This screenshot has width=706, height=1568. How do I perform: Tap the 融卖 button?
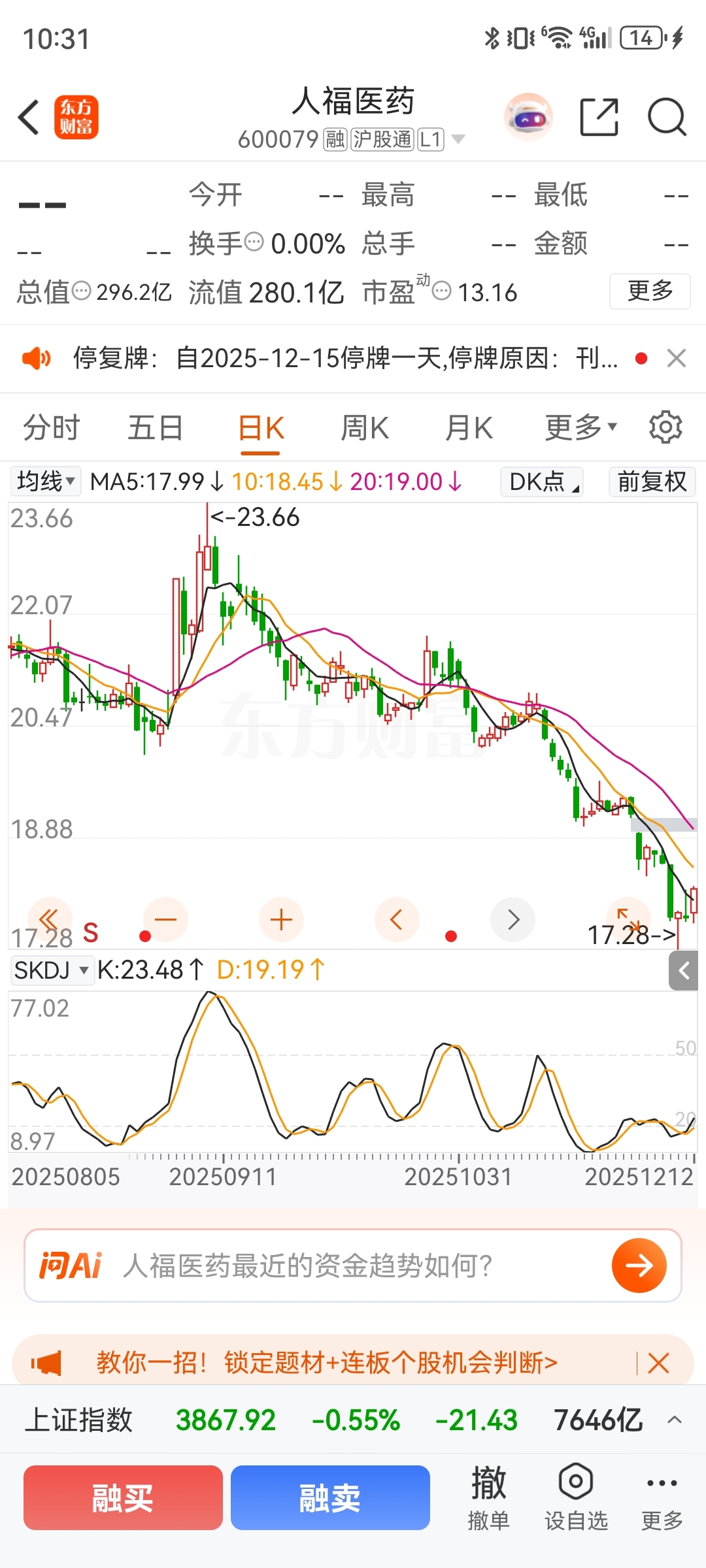tap(330, 1497)
